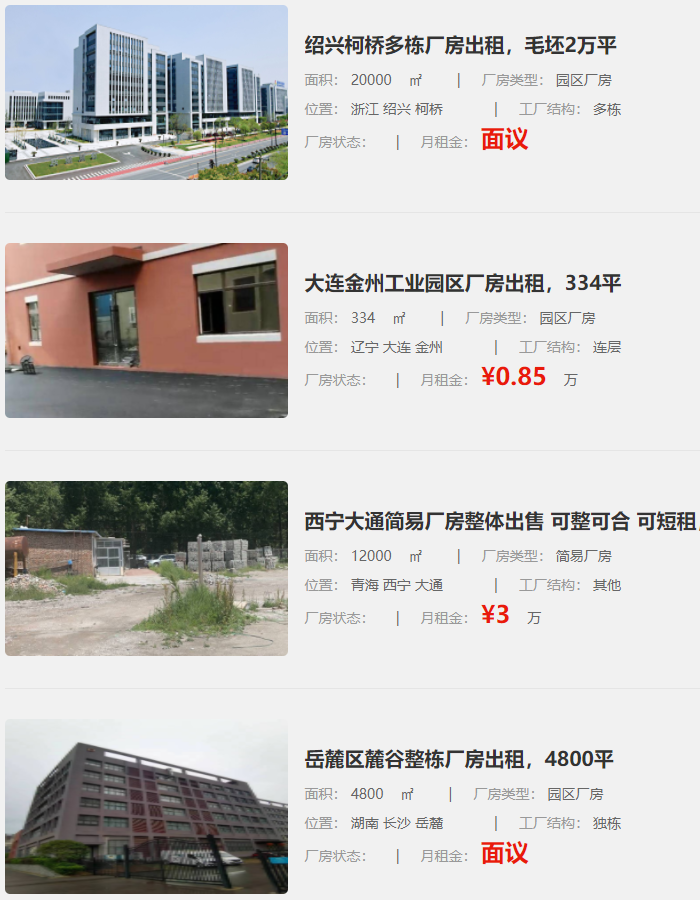
Task: Tap the photo of 大连金州工业园区厂房
Action: [146, 330]
